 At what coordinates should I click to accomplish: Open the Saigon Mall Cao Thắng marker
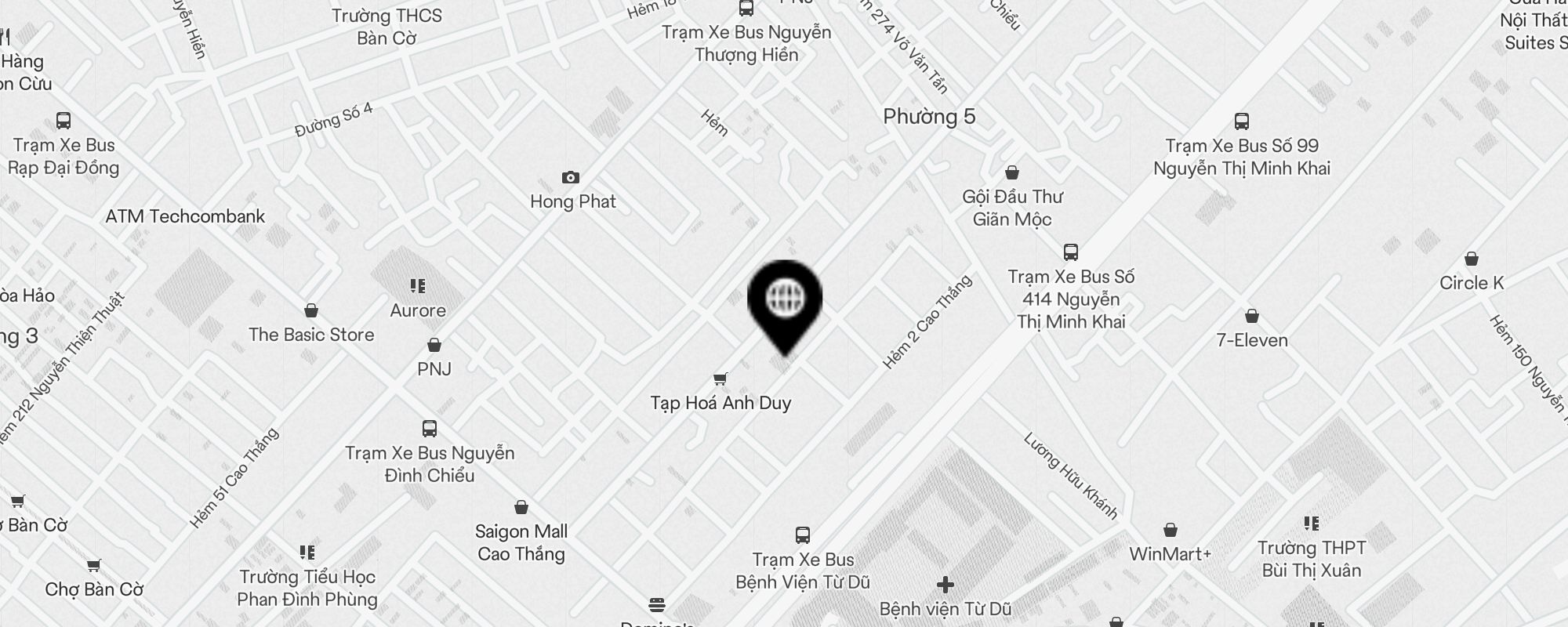(x=521, y=508)
